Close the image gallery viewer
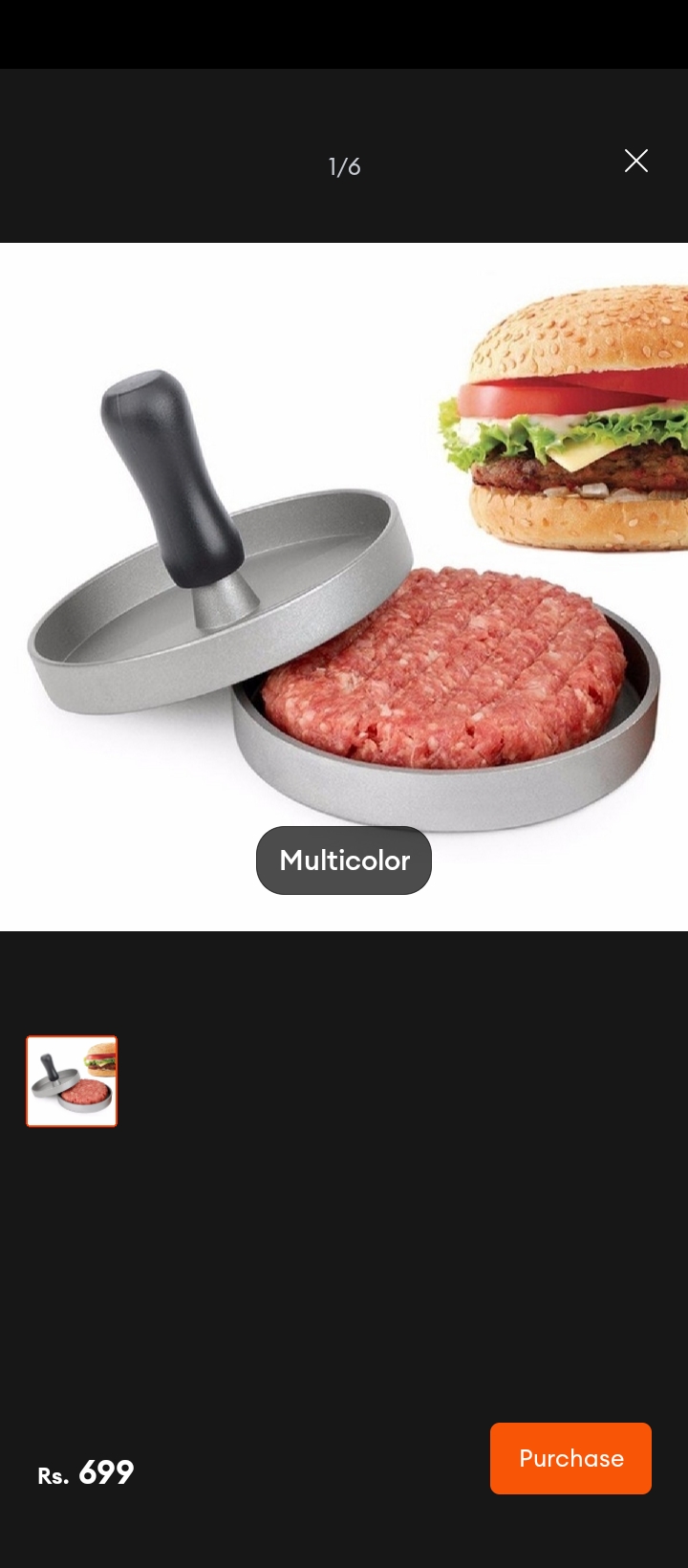The height and width of the screenshot is (1568, 688). (x=635, y=161)
